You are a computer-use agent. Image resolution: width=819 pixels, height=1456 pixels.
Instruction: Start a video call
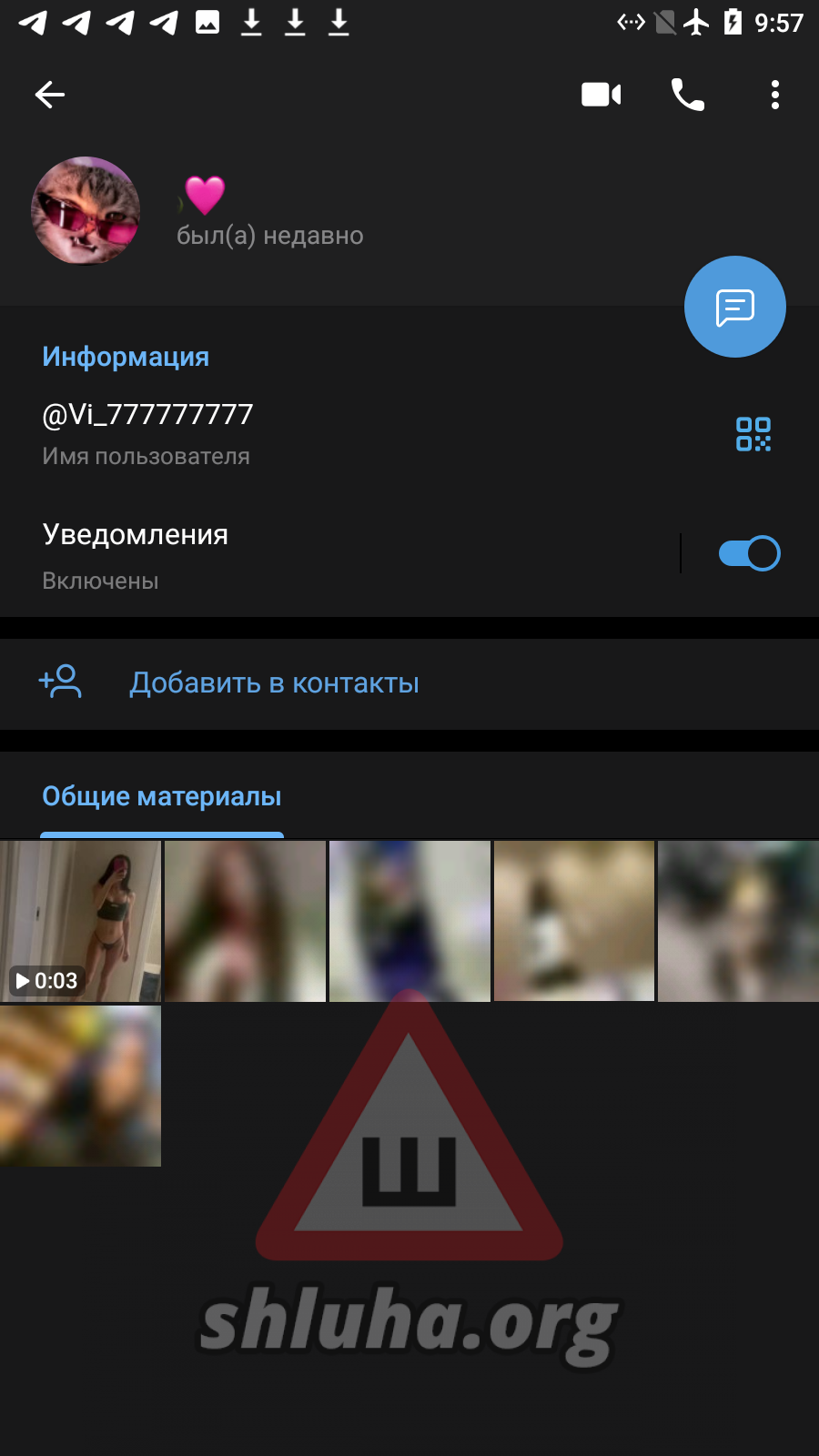click(601, 95)
